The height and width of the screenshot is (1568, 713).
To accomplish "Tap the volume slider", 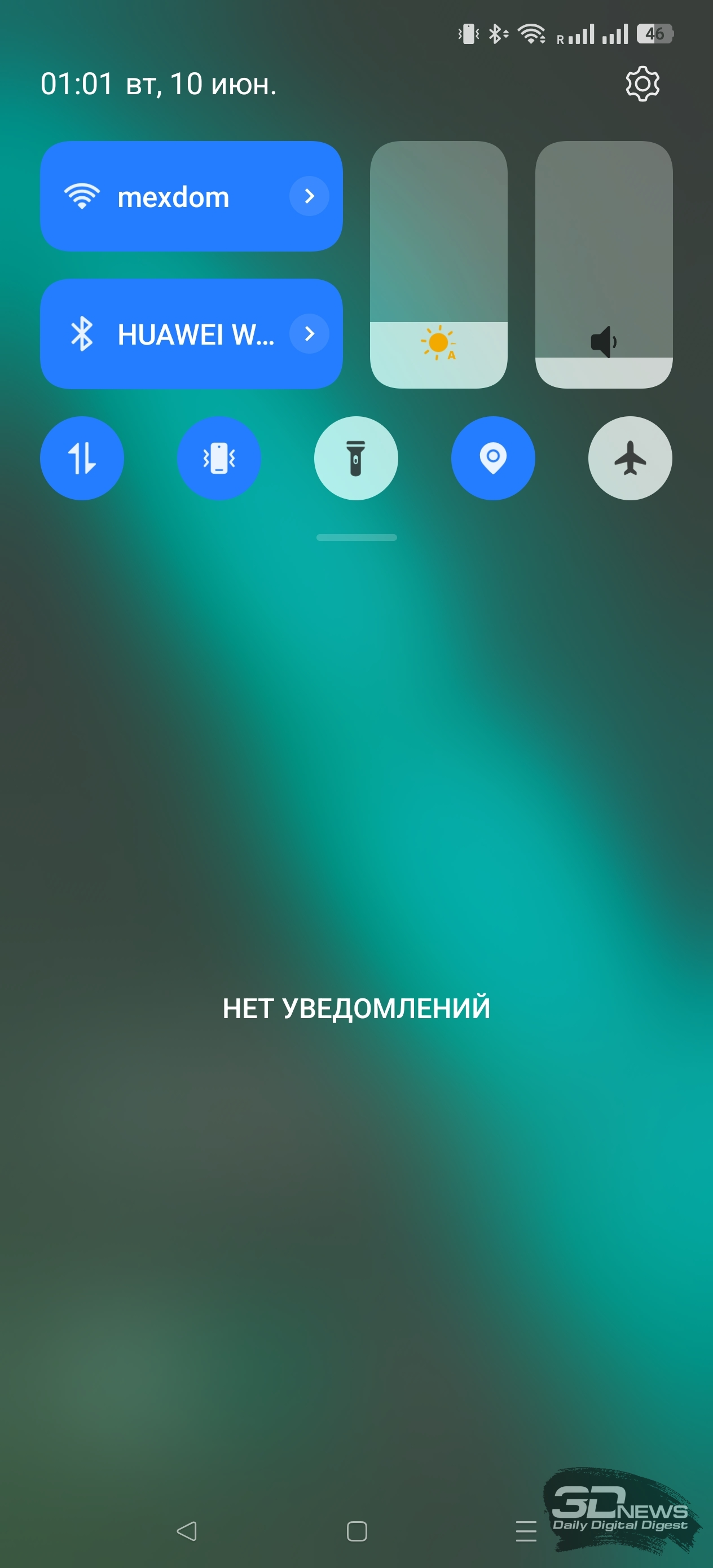I will [x=604, y=265].
